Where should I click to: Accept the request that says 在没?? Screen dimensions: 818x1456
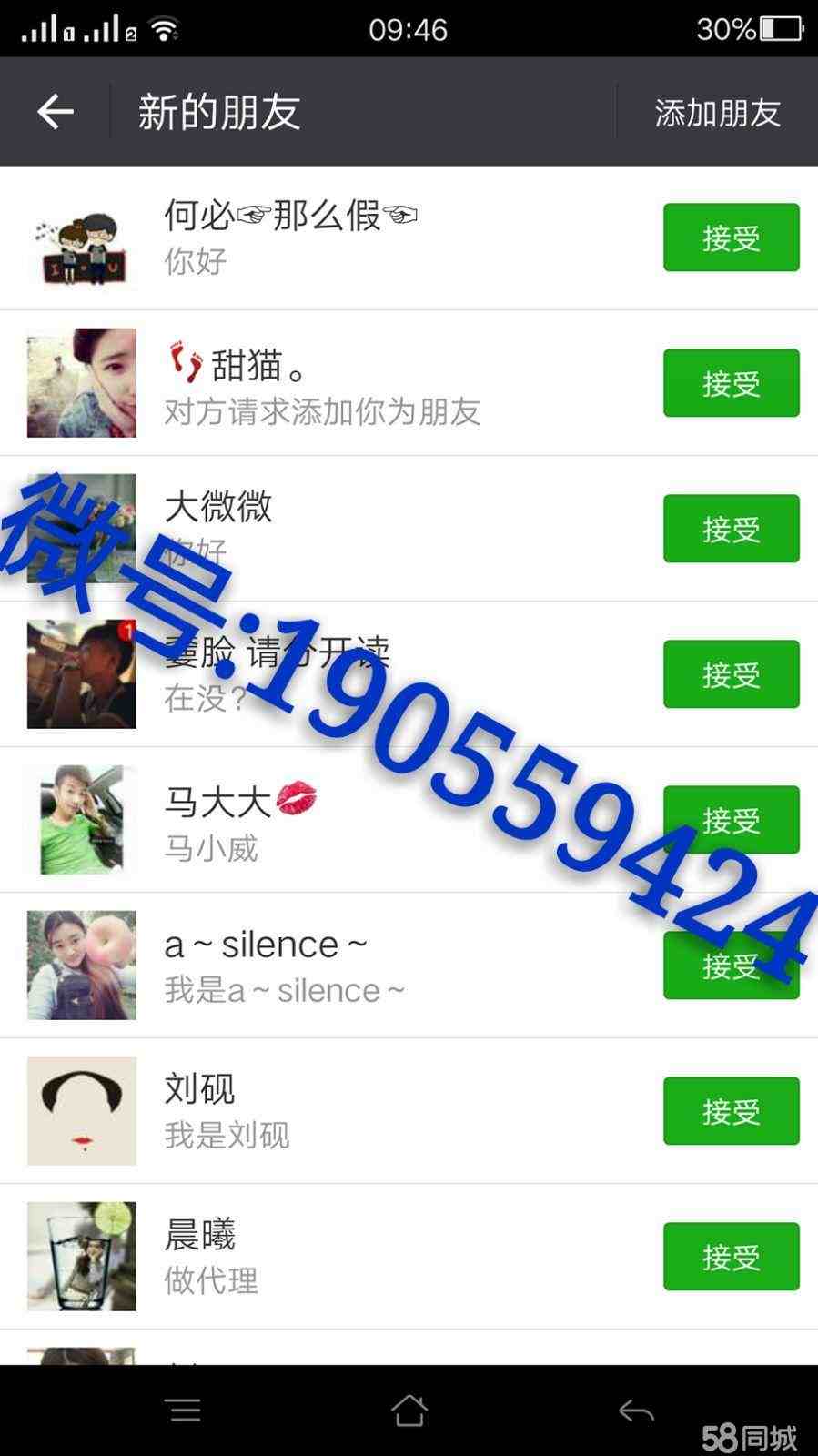coord(731,674)
